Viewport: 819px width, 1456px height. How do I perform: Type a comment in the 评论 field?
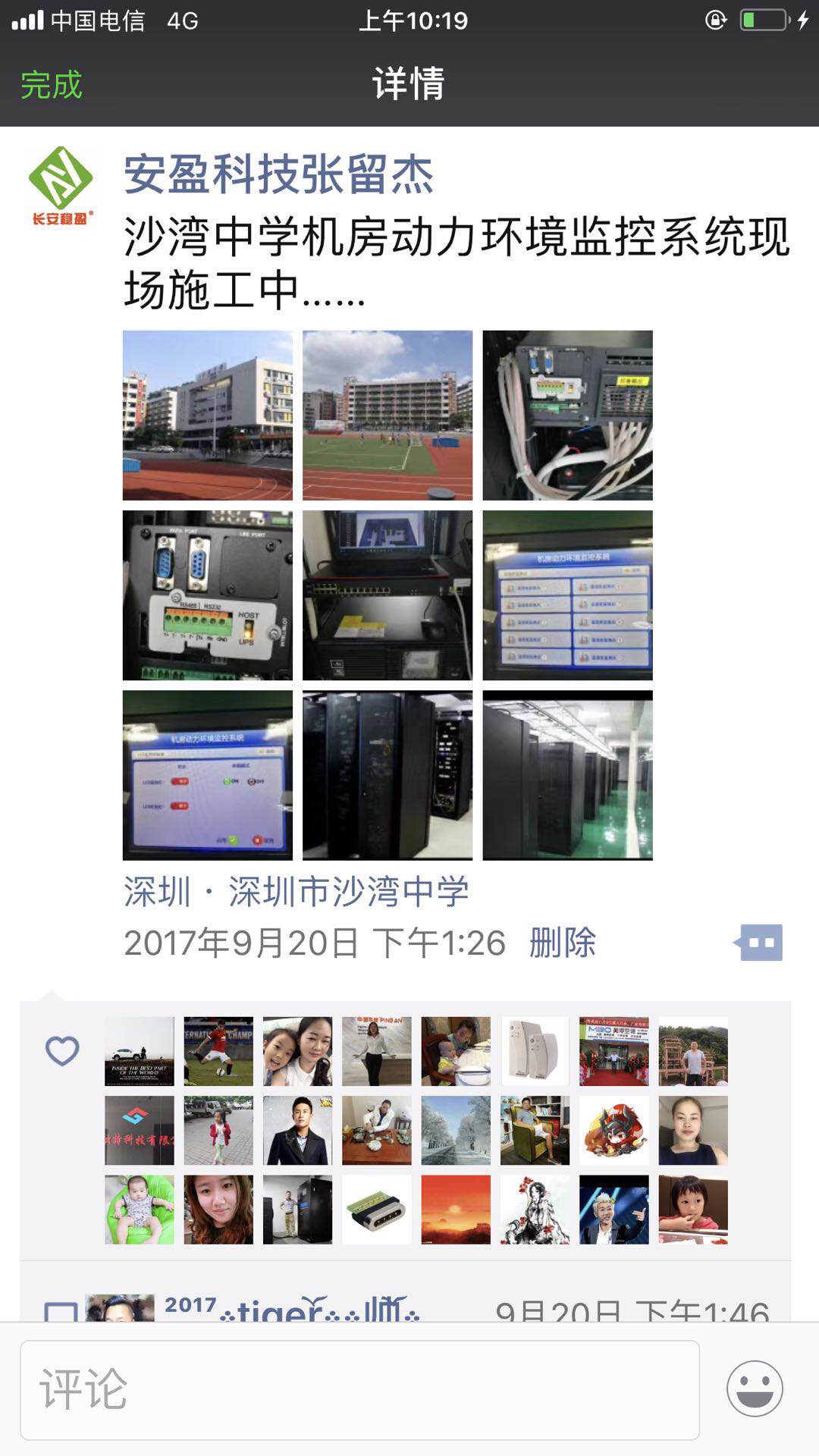coord(359,1389)
